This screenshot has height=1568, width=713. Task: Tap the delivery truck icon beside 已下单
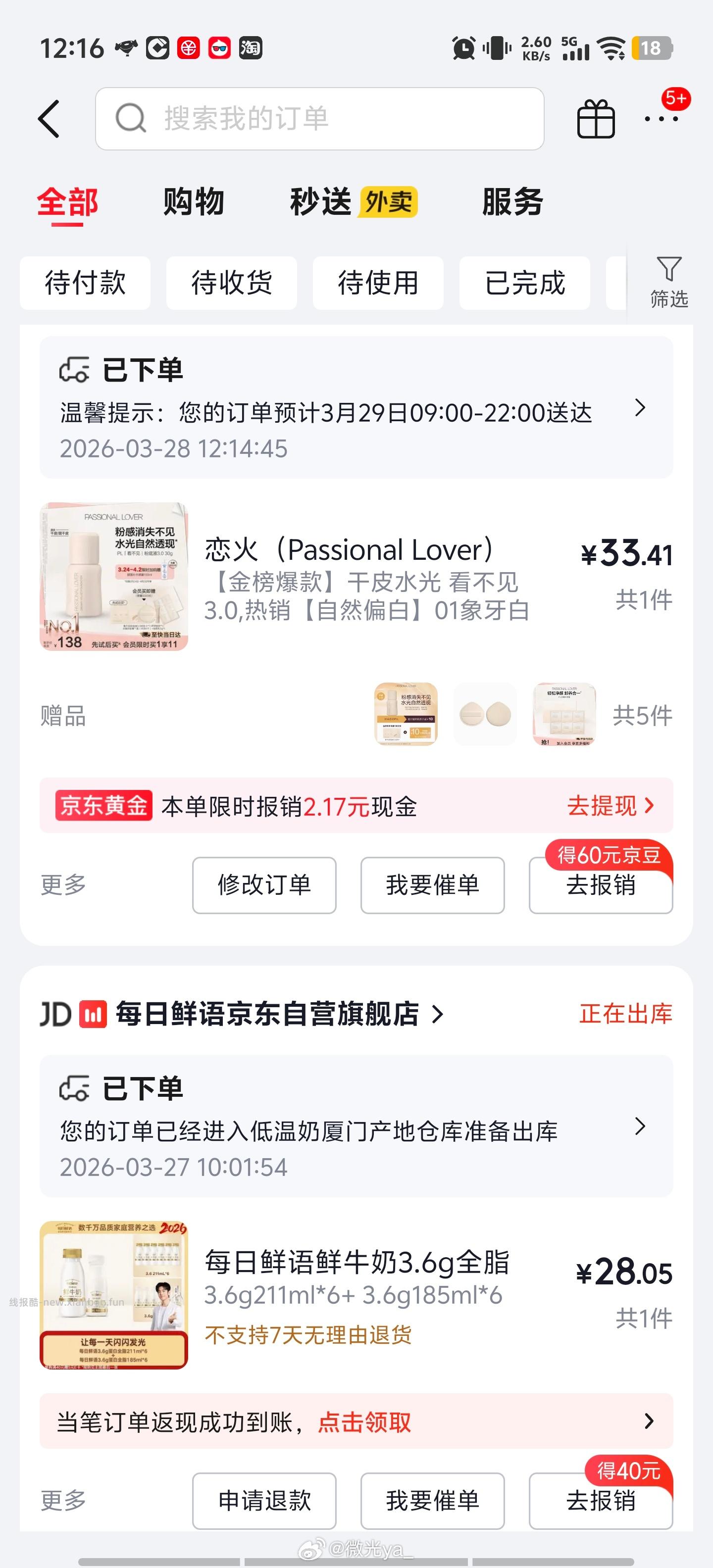point(75,368)
